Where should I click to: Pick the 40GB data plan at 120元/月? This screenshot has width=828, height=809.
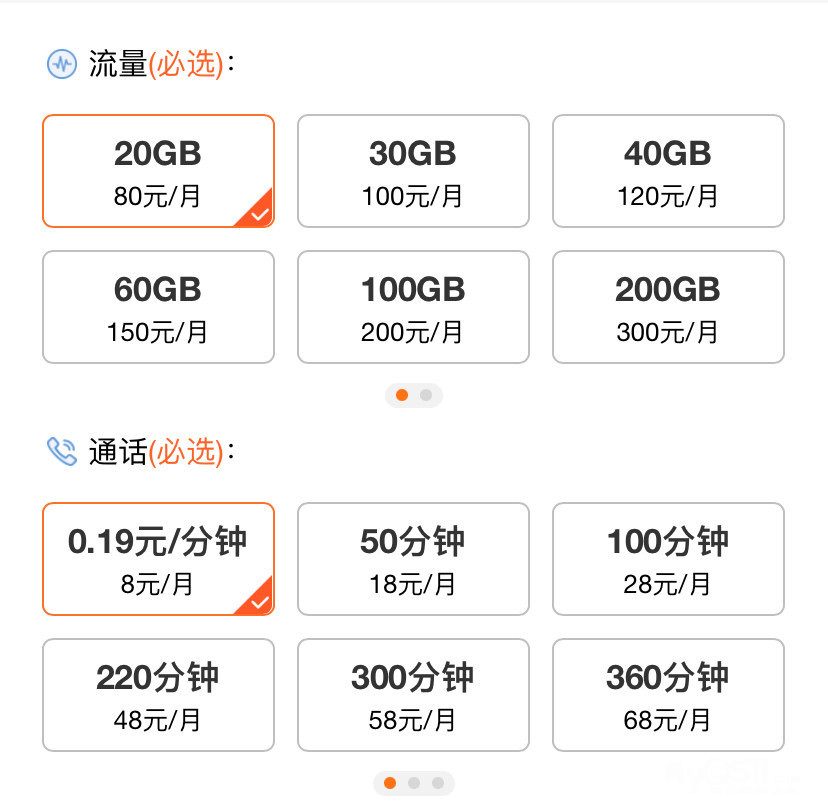pyautogui.click(x=668, y=171)
